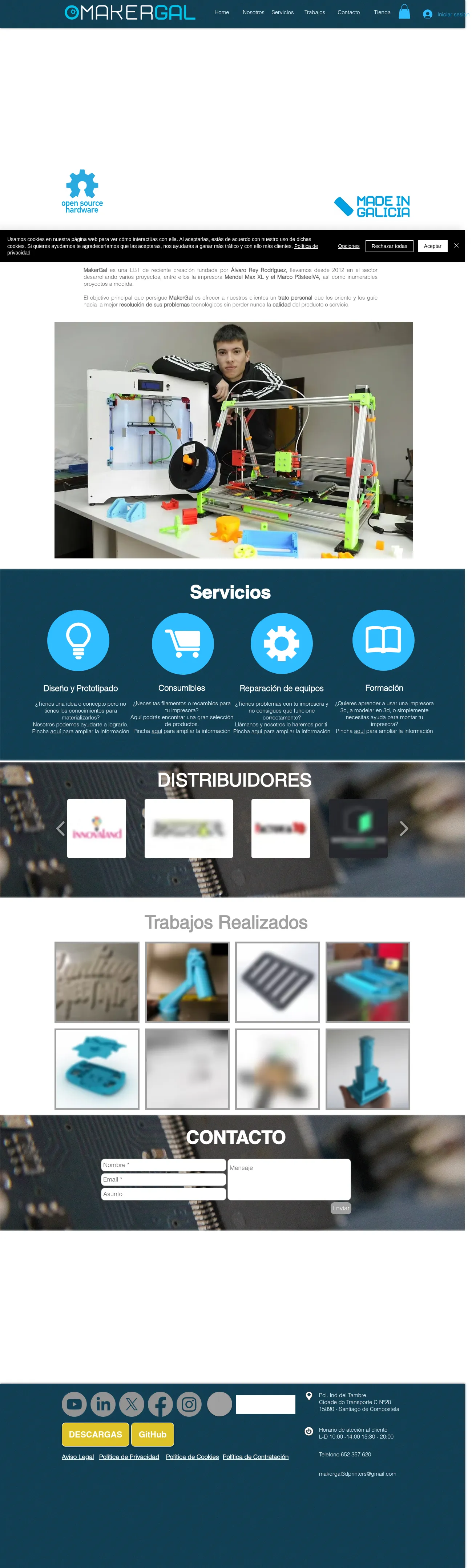Show next distributors with right arrow

(403, 829)
